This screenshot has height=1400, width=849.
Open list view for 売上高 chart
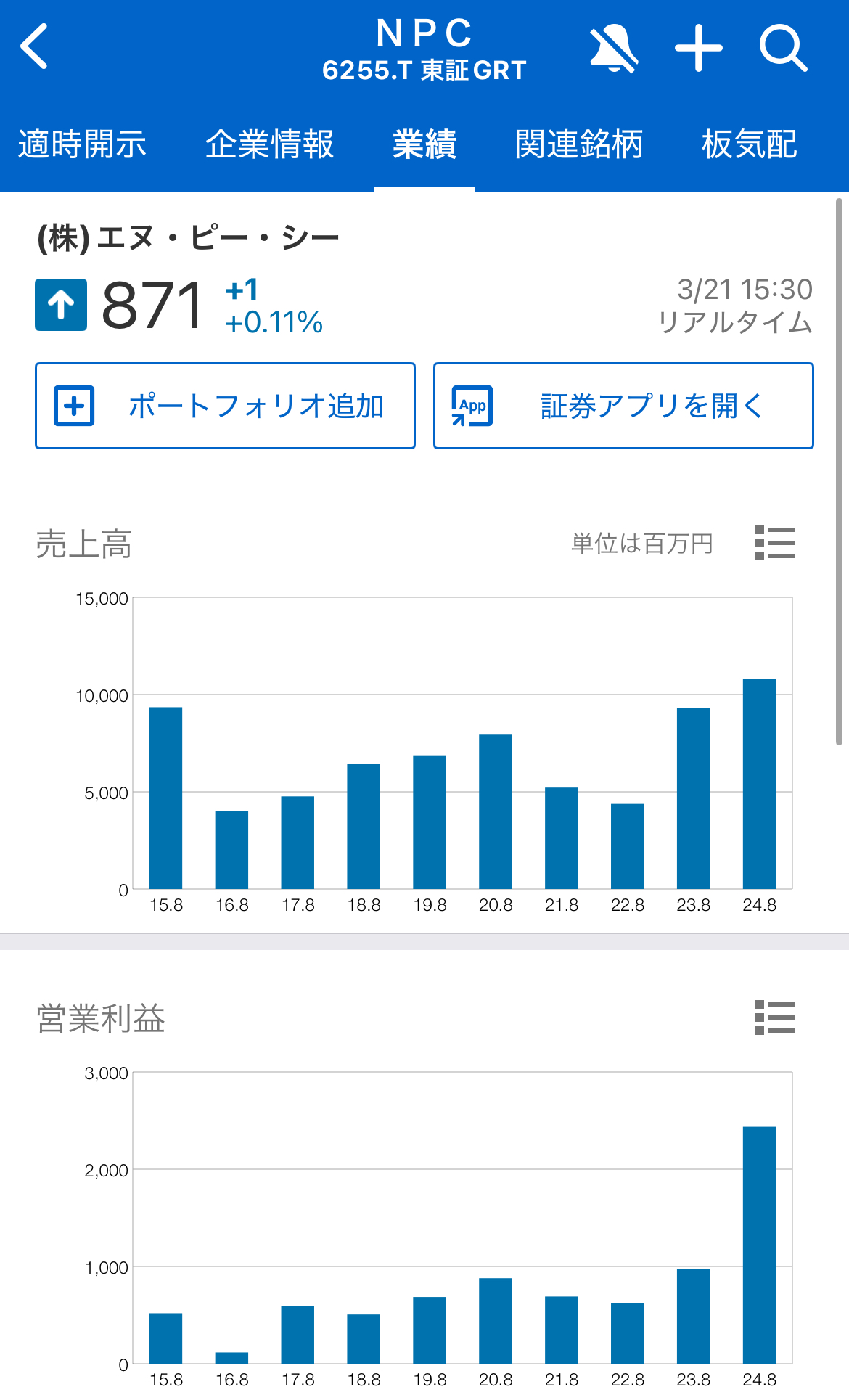tap(774, 543)
